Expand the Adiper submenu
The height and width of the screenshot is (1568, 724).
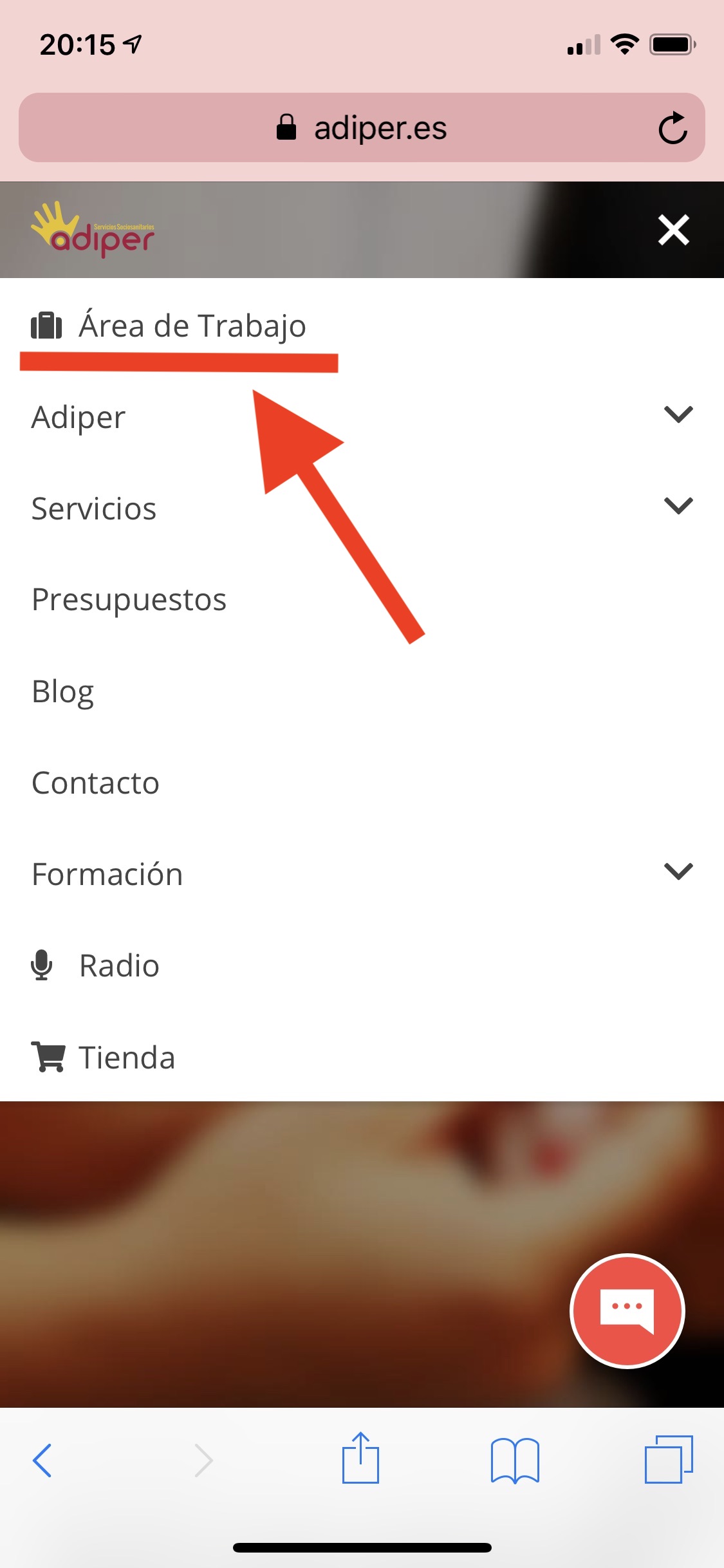coord(678,415)
